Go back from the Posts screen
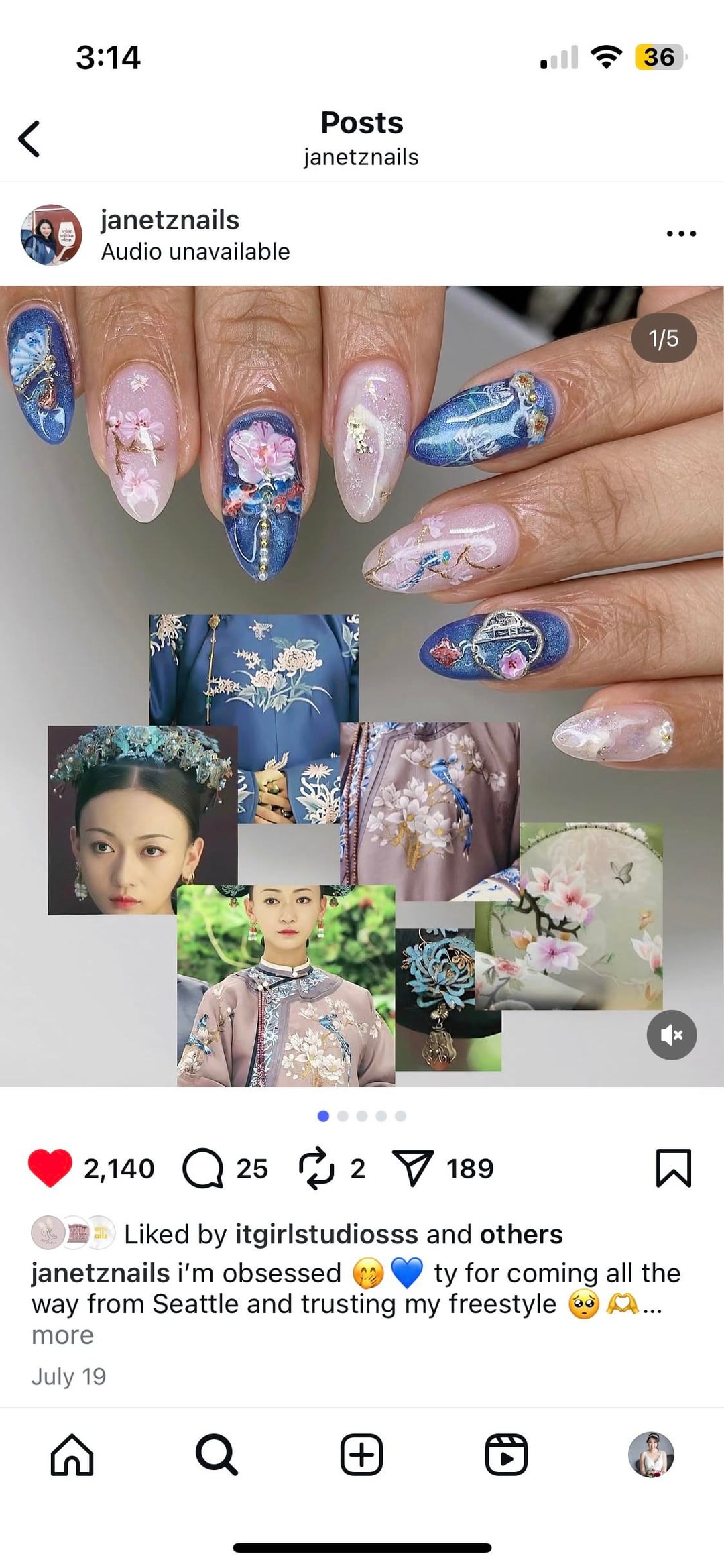The width and height of the screenshot is (724, 1568). click(x=29, y=139)
